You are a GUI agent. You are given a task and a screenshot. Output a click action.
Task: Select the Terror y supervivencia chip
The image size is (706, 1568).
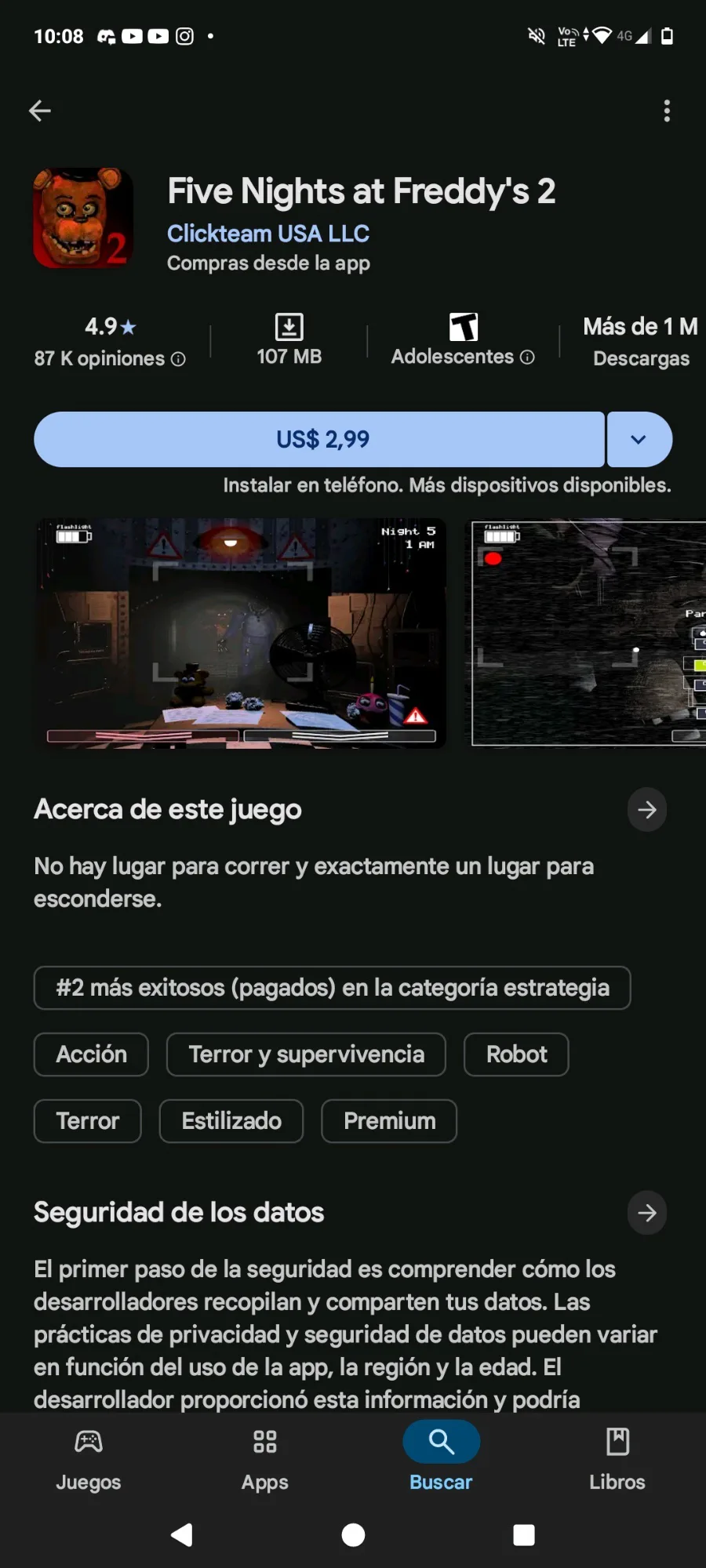click(x=306, y=1054)
